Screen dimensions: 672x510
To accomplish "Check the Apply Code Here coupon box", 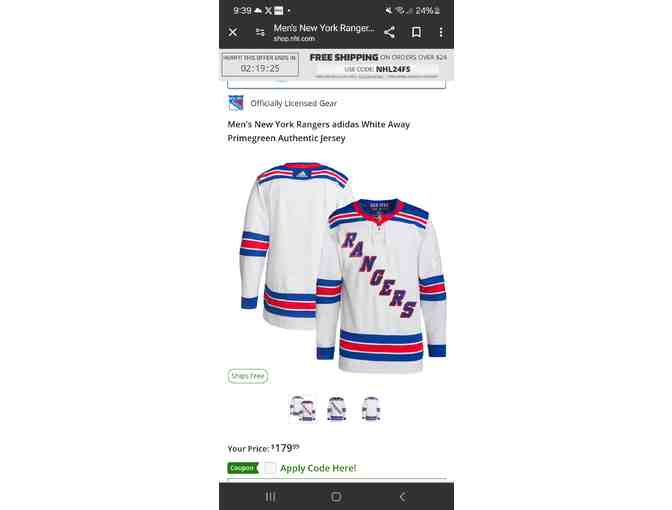I will click(x=270, y=468).
